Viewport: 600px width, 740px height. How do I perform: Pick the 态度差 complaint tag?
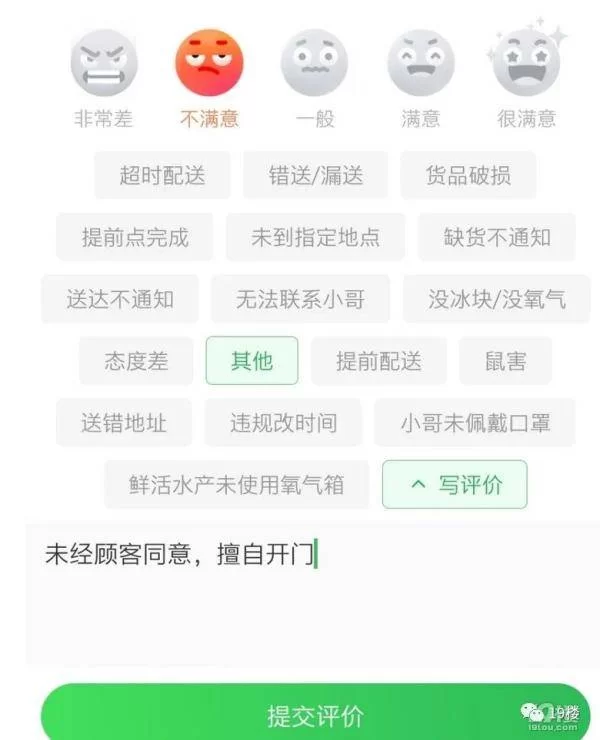point(136,361)
